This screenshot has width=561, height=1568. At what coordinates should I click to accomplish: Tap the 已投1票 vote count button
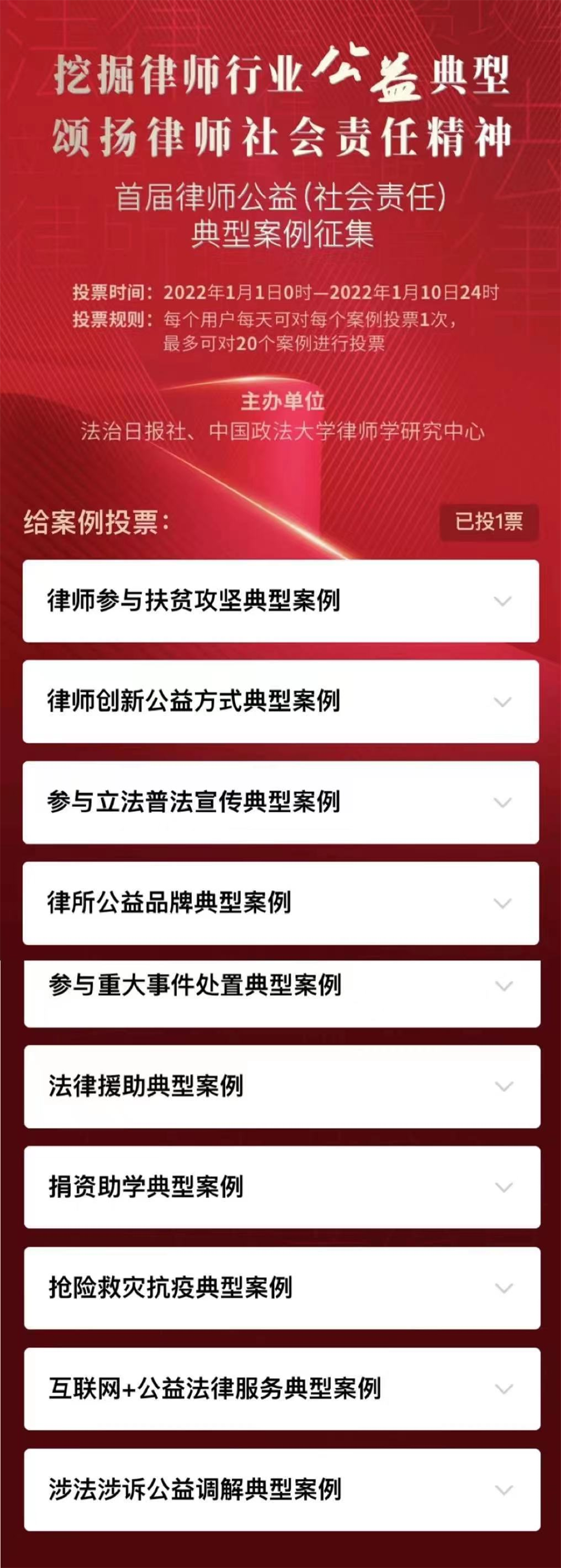489,522
